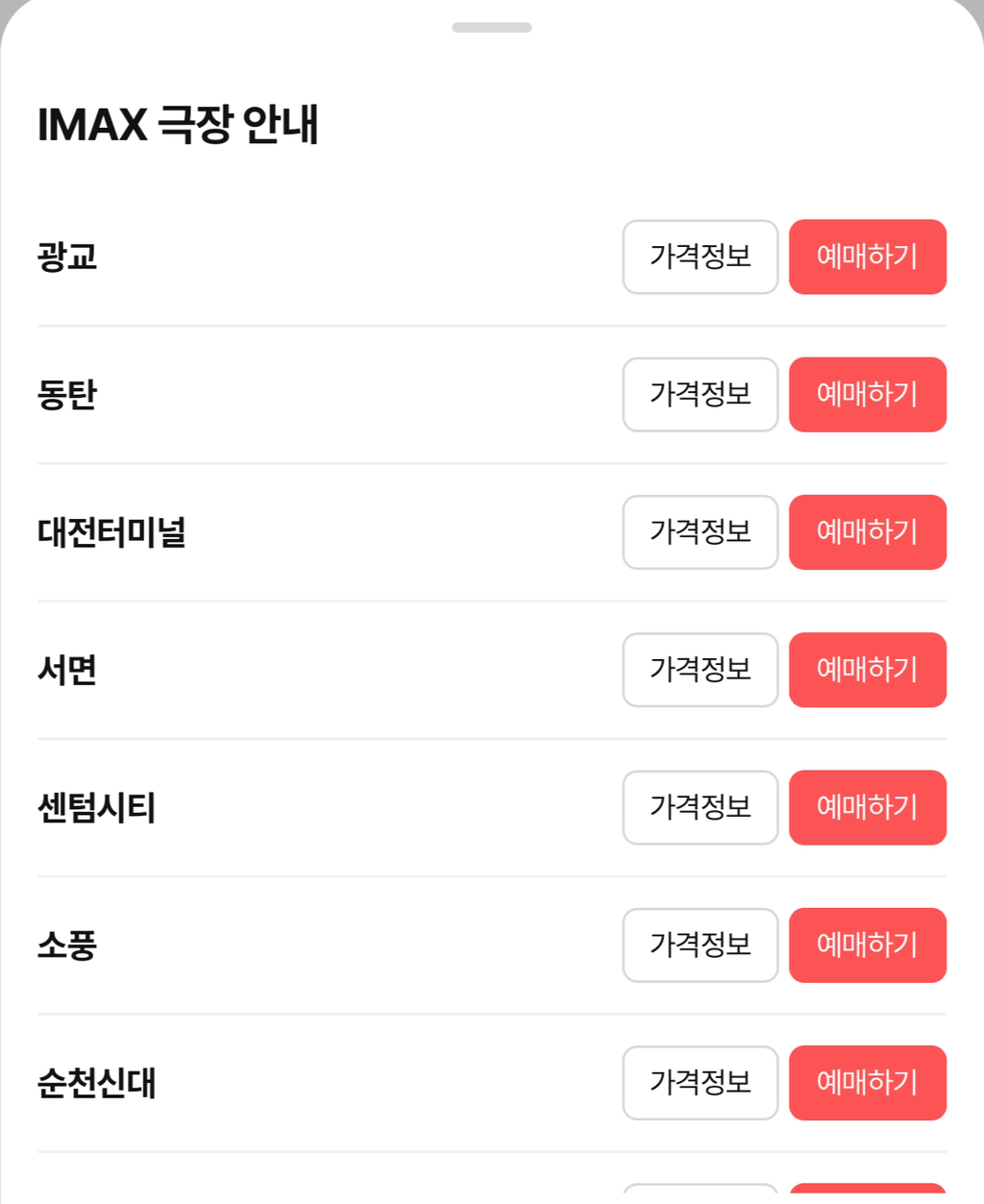Select 예매하기 for 대전터미널
984x1204 pixels.
[x=867, y=531]
